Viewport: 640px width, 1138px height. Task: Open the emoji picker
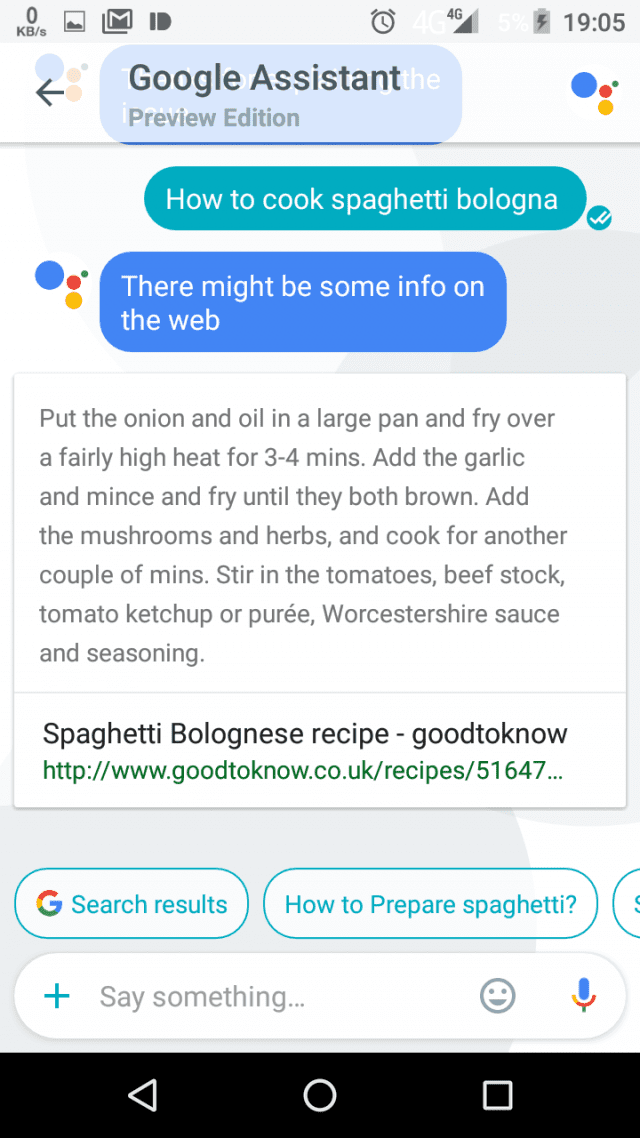[498, 996]
